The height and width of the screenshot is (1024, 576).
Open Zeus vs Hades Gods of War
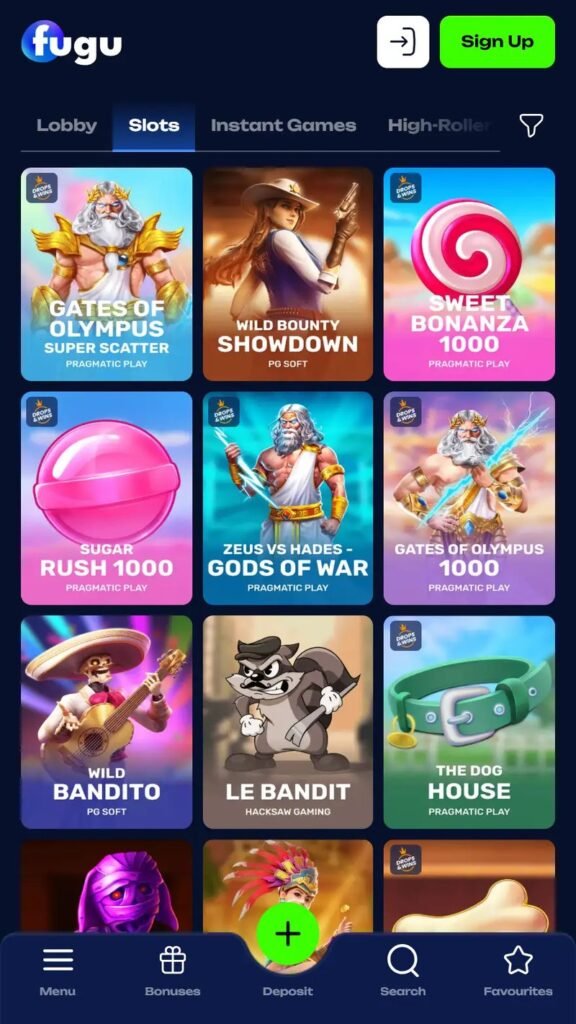pos(288,498)
